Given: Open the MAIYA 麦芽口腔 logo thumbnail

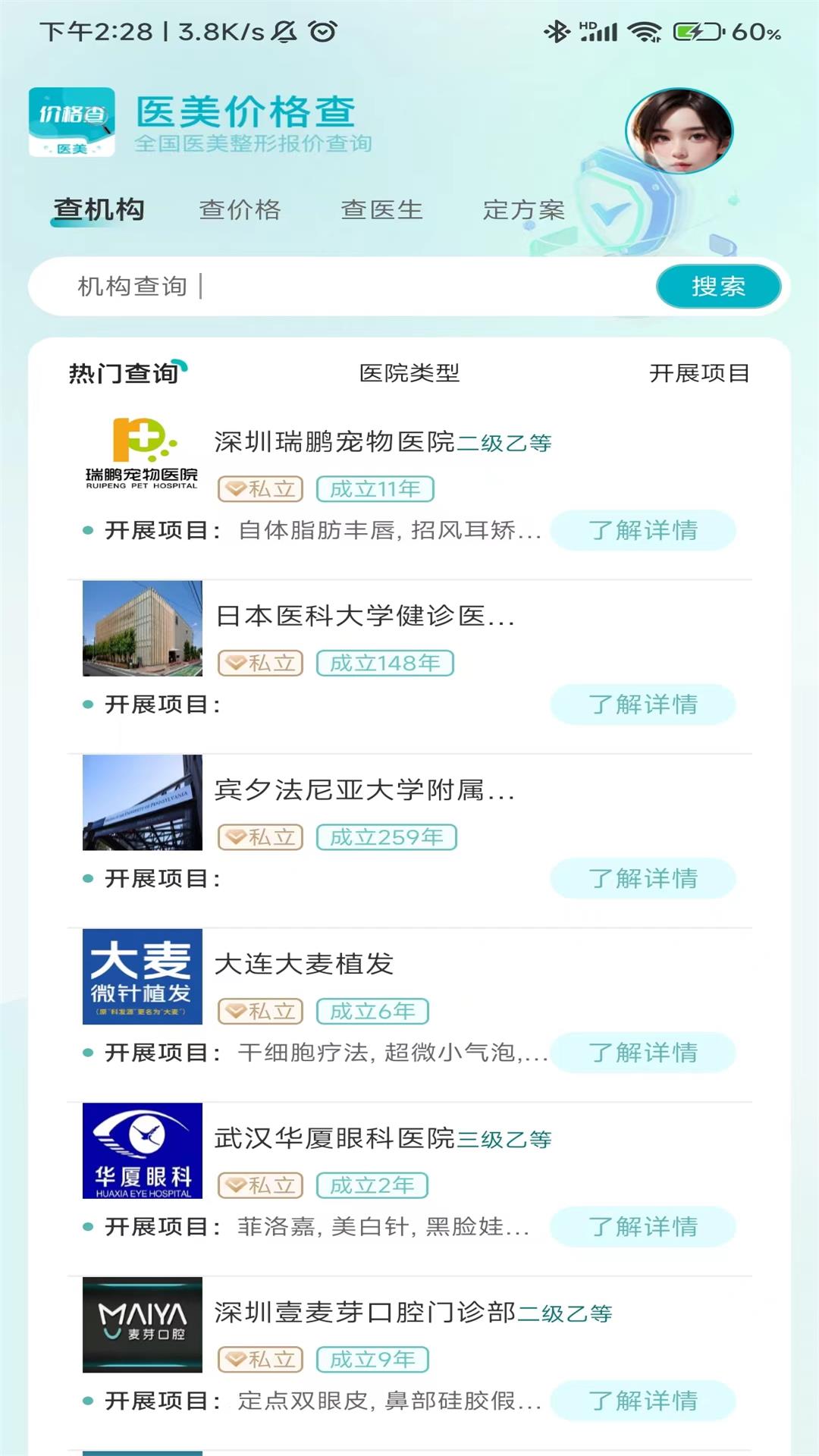Looking at the screenshot, I should click(x=143, y=1325).
